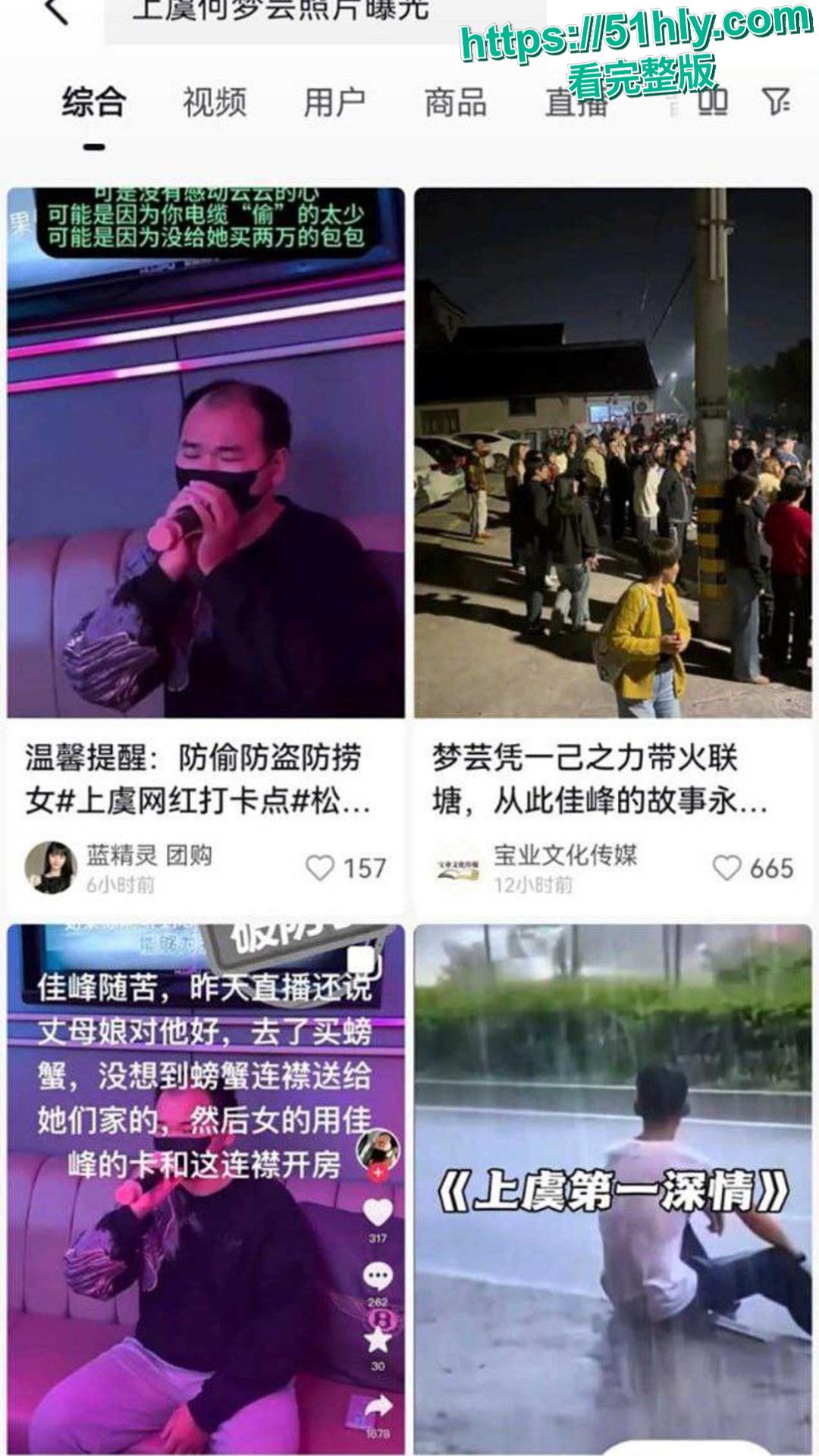The height and width of the screenshot is (1456, 819).
Task: Open the filter options icon
Action: [x=778, y=104]
